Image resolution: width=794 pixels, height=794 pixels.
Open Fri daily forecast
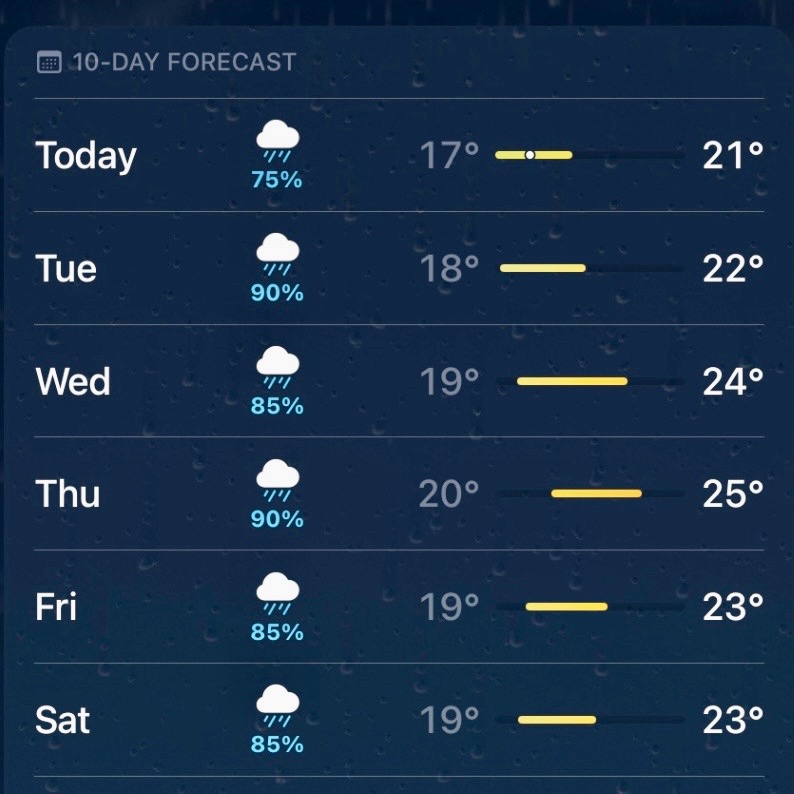56,607
